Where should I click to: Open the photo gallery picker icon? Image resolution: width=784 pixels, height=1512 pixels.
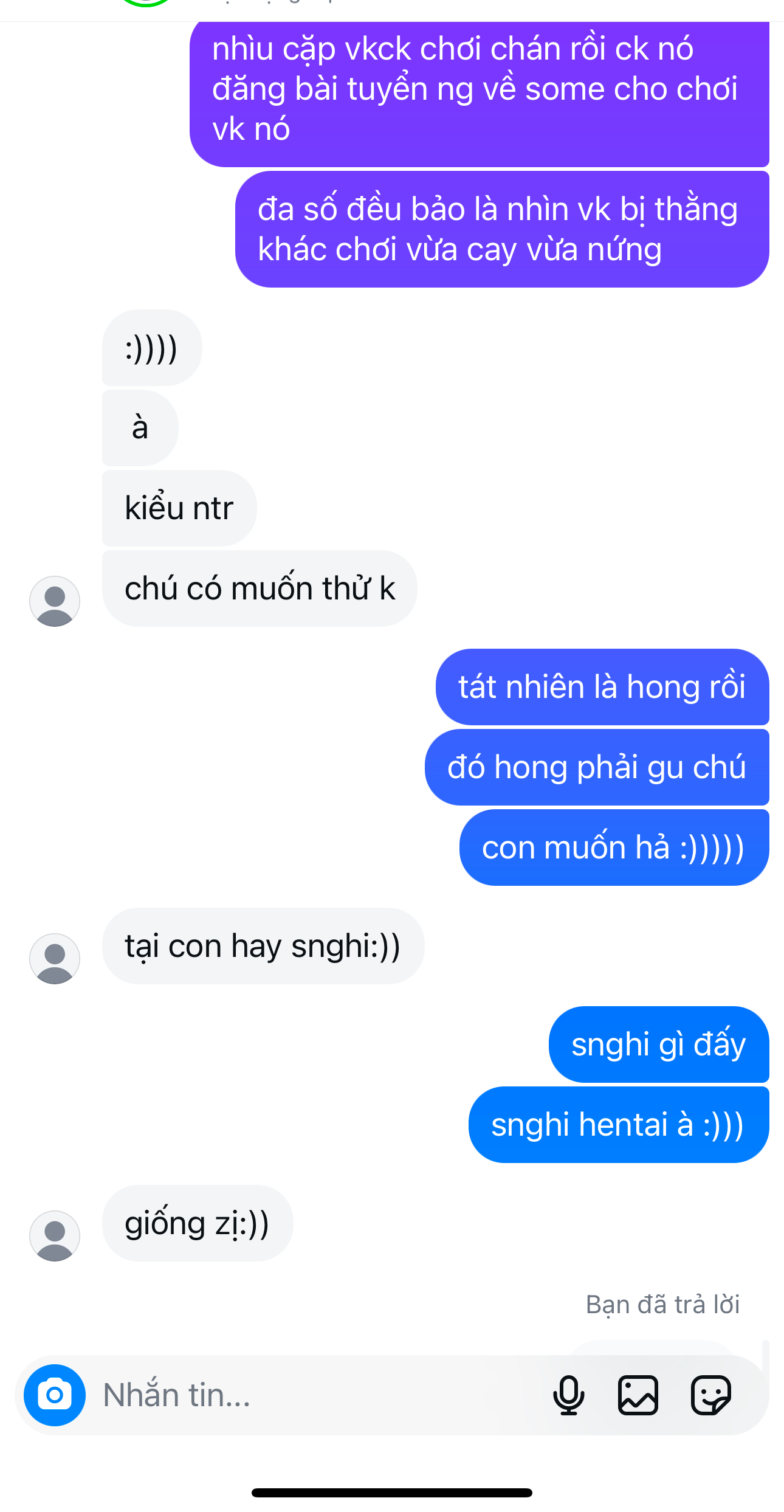click(638, 1395)
